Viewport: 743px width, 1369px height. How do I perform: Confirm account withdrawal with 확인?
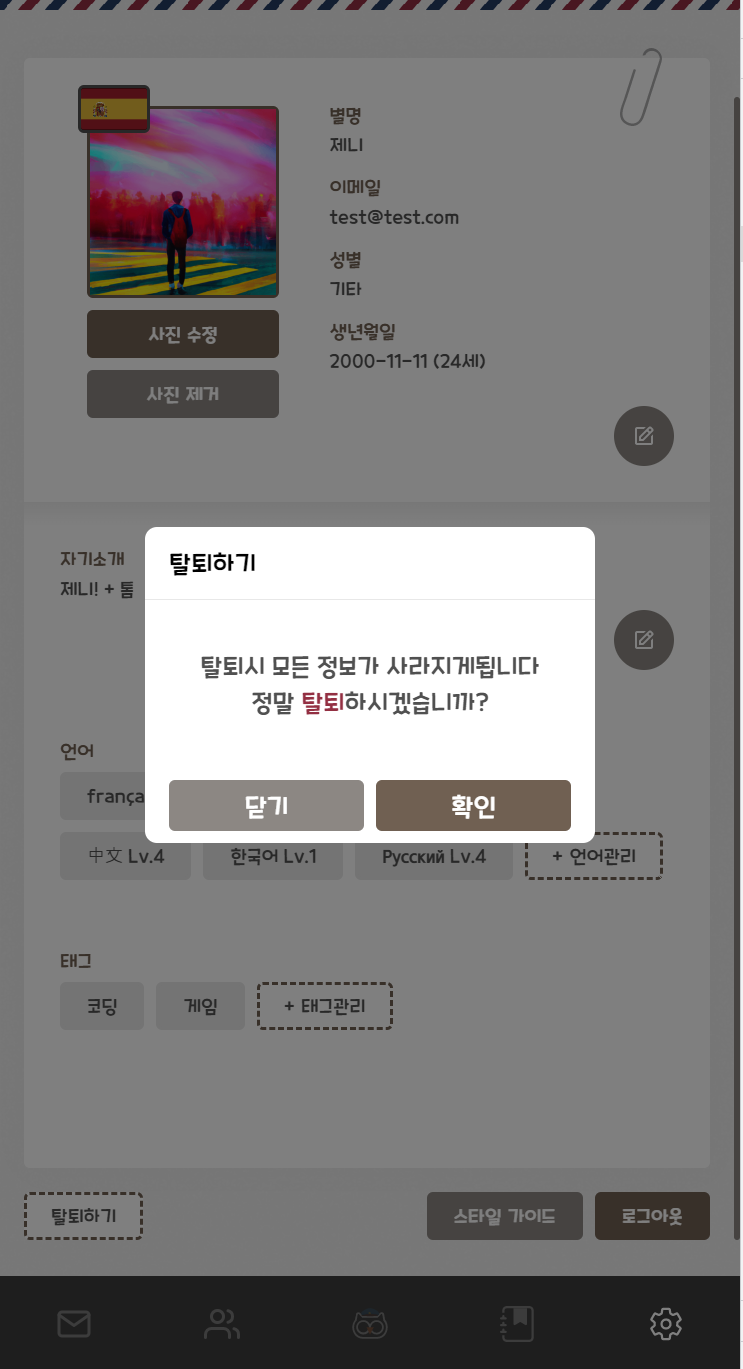tap(473, 806)
